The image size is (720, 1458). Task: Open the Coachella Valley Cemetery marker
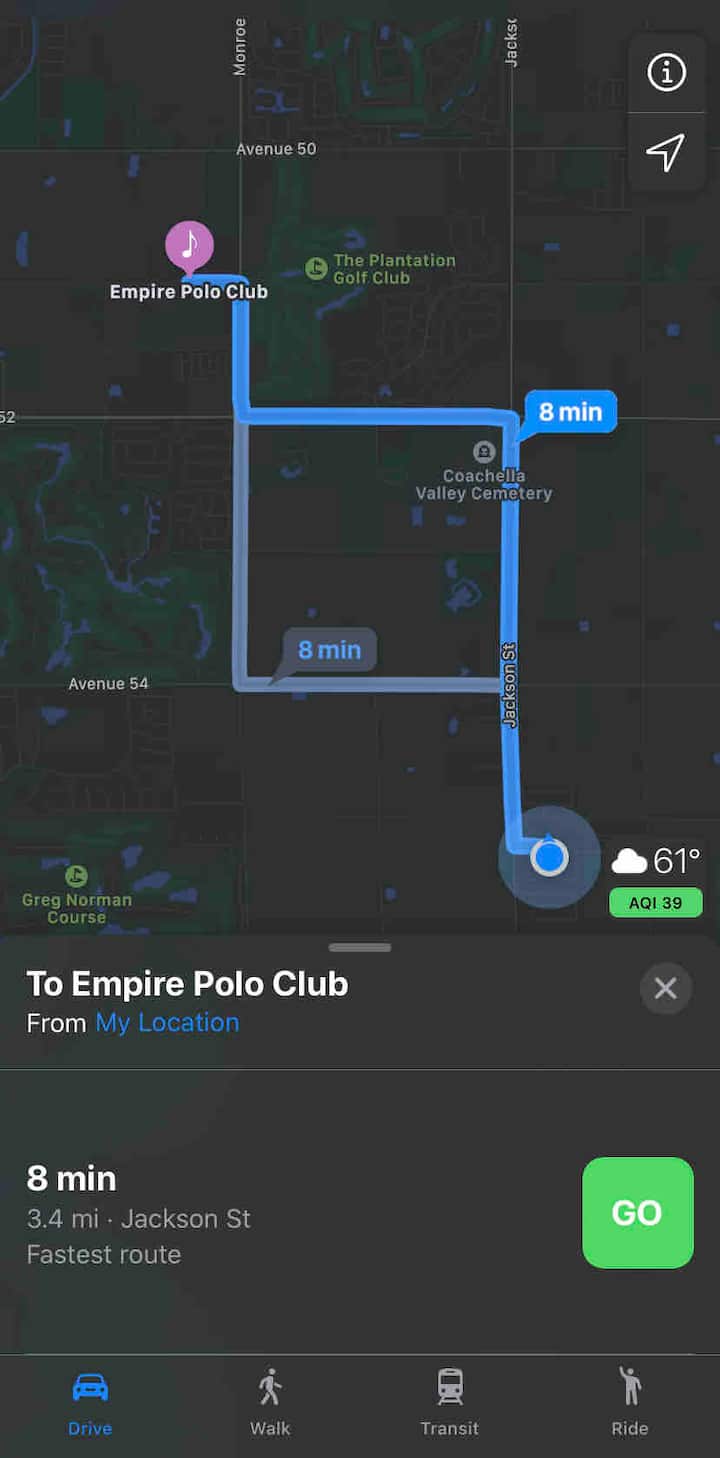[485, 451]
